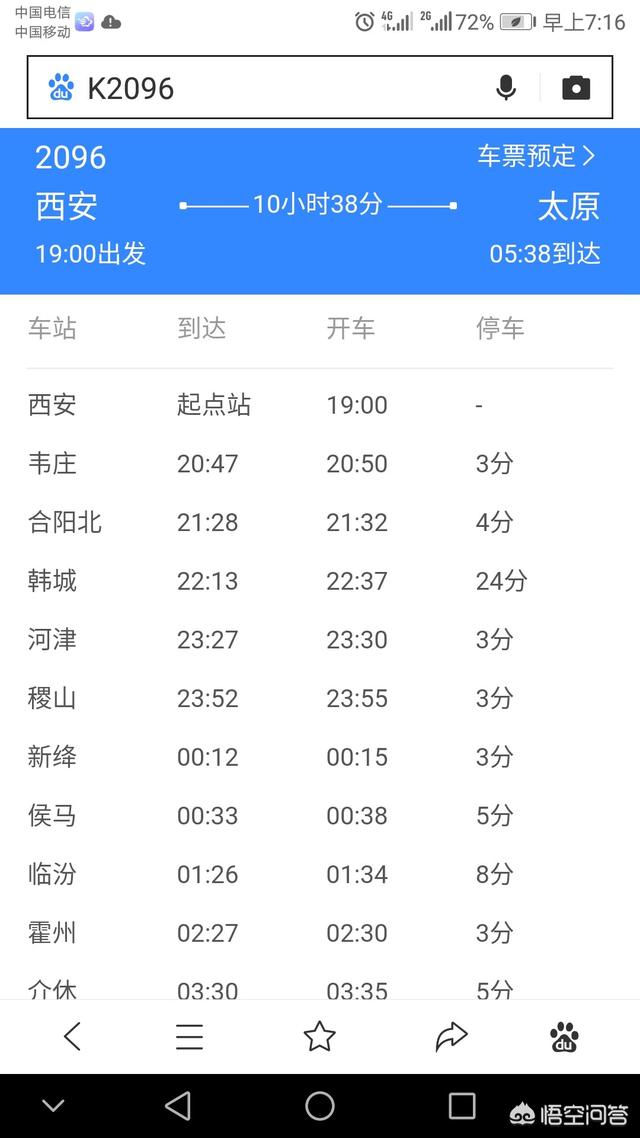Go back using the browser's left arrow
The width and height of the screenshot is (640, 1138).
(x=73, y=1036)
